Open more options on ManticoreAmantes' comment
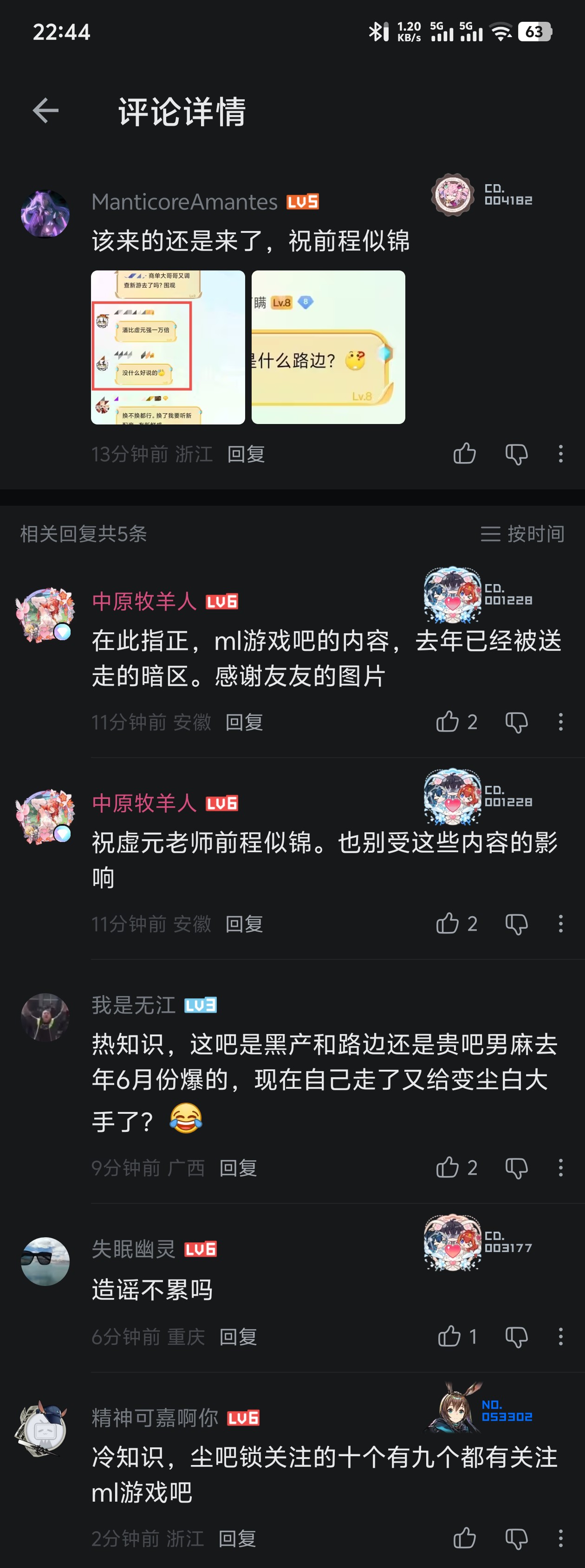This screenshot has width=585, height=1568. (x=561, y=454)
